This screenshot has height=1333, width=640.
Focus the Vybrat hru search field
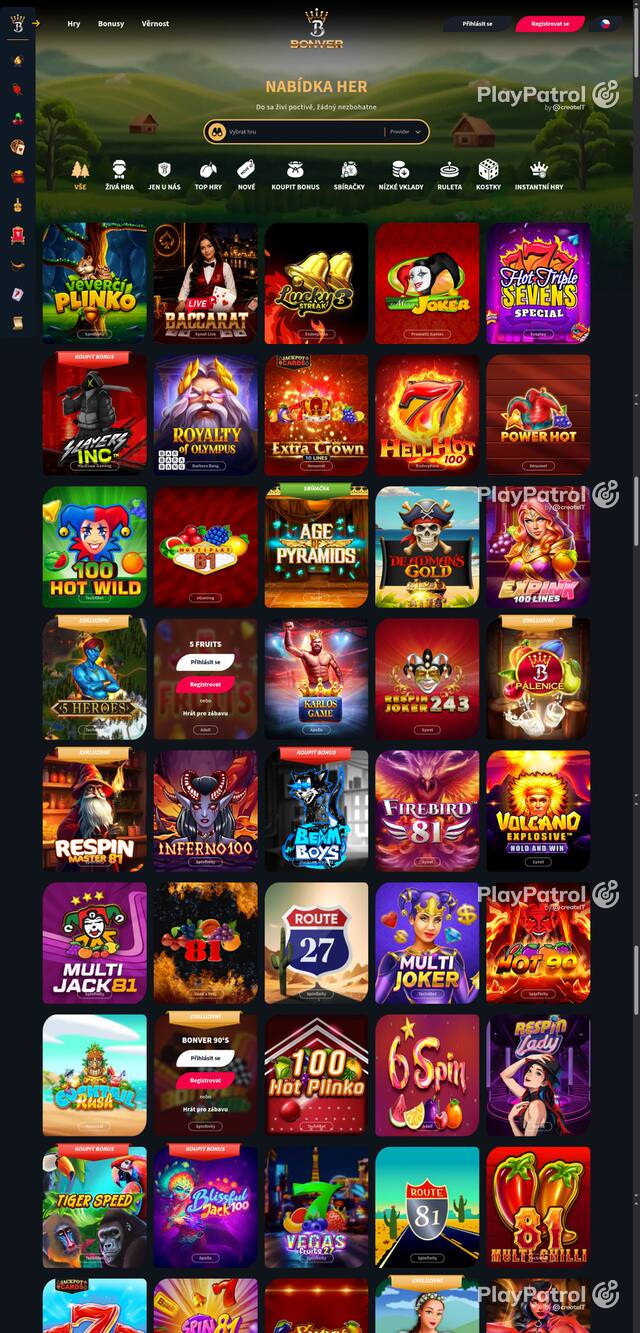coord(300,132)
